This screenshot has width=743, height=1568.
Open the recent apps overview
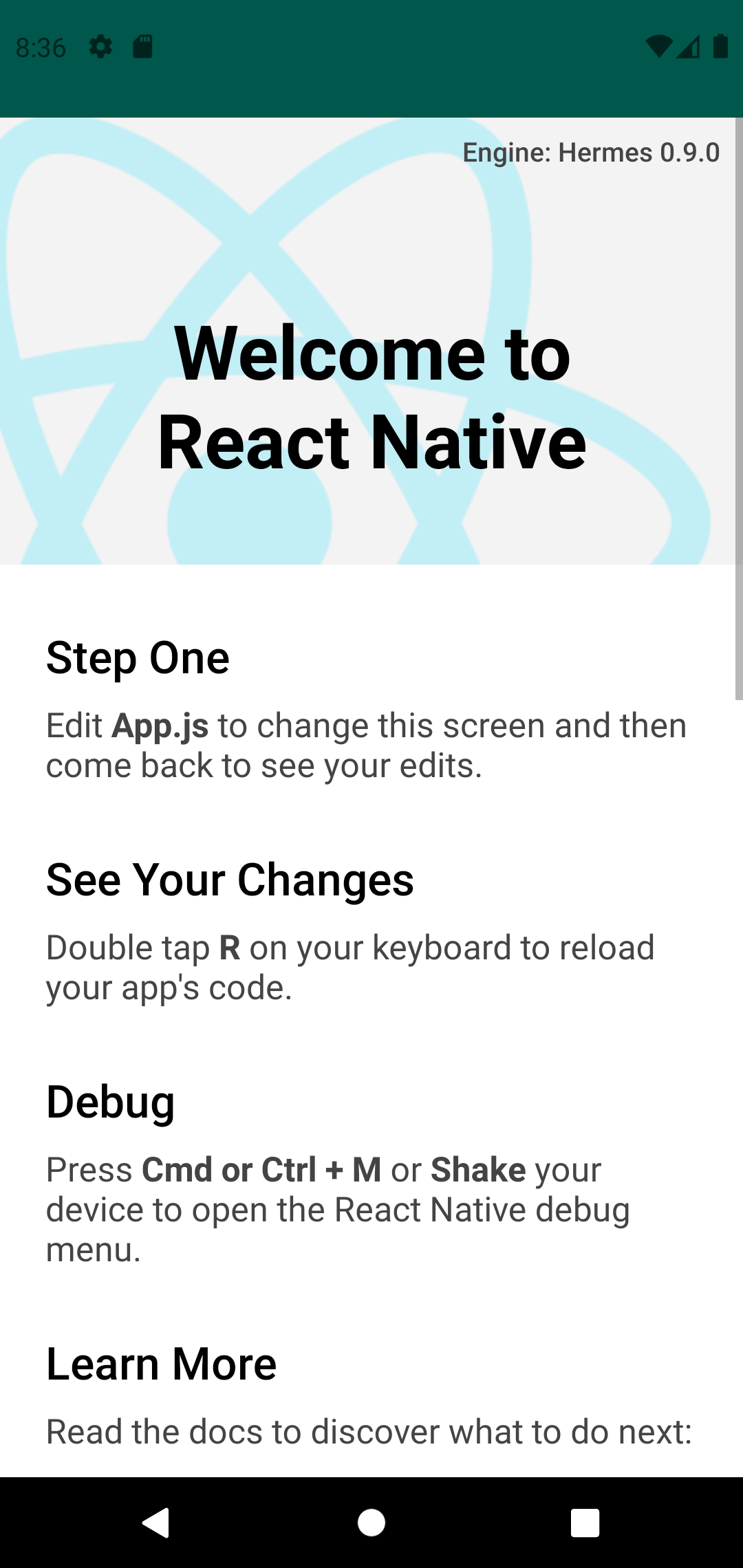tap(585, 1523)
